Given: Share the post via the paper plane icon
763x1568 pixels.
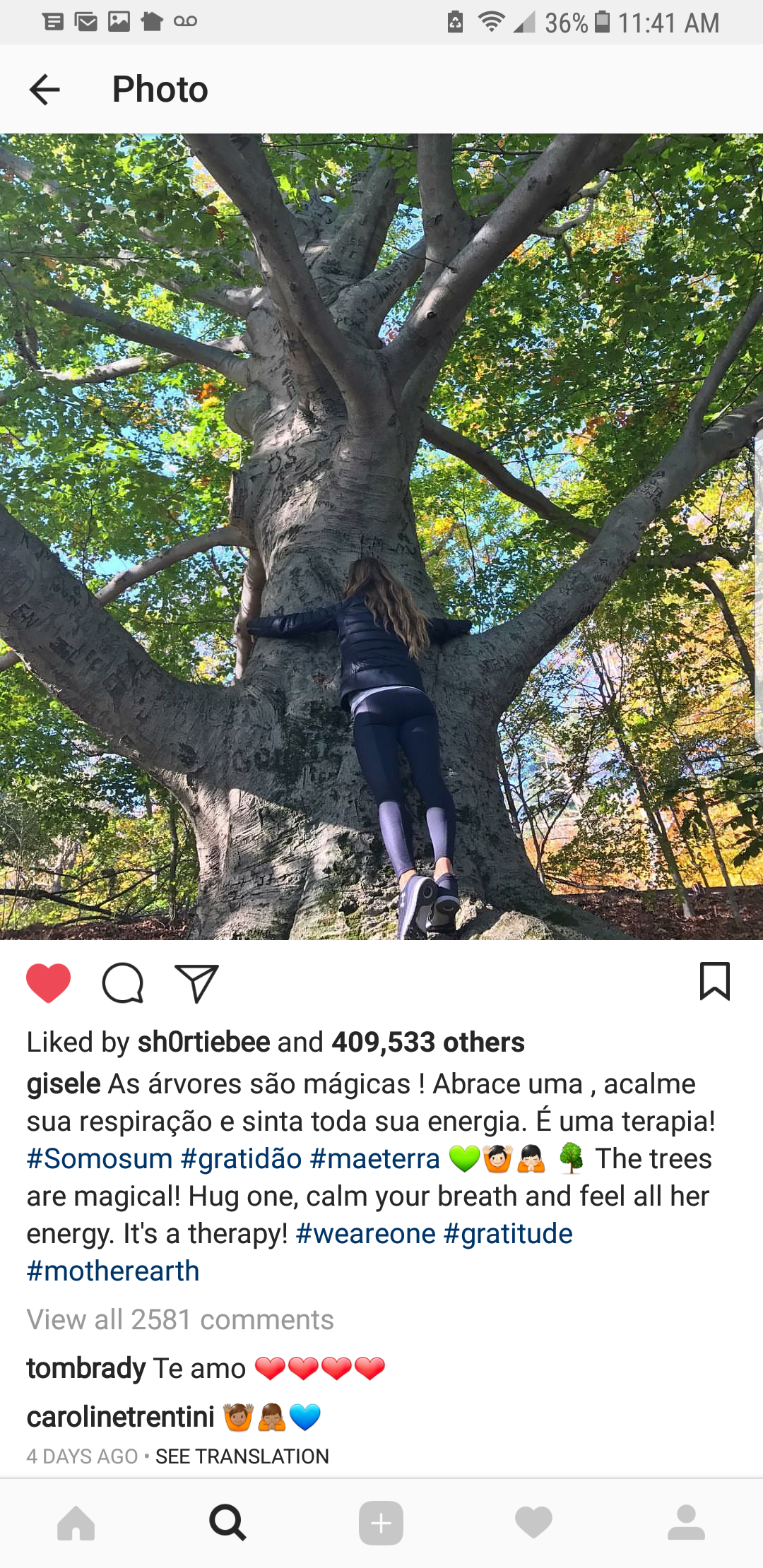Looking at the screenshot, I should tap(196, 982).
